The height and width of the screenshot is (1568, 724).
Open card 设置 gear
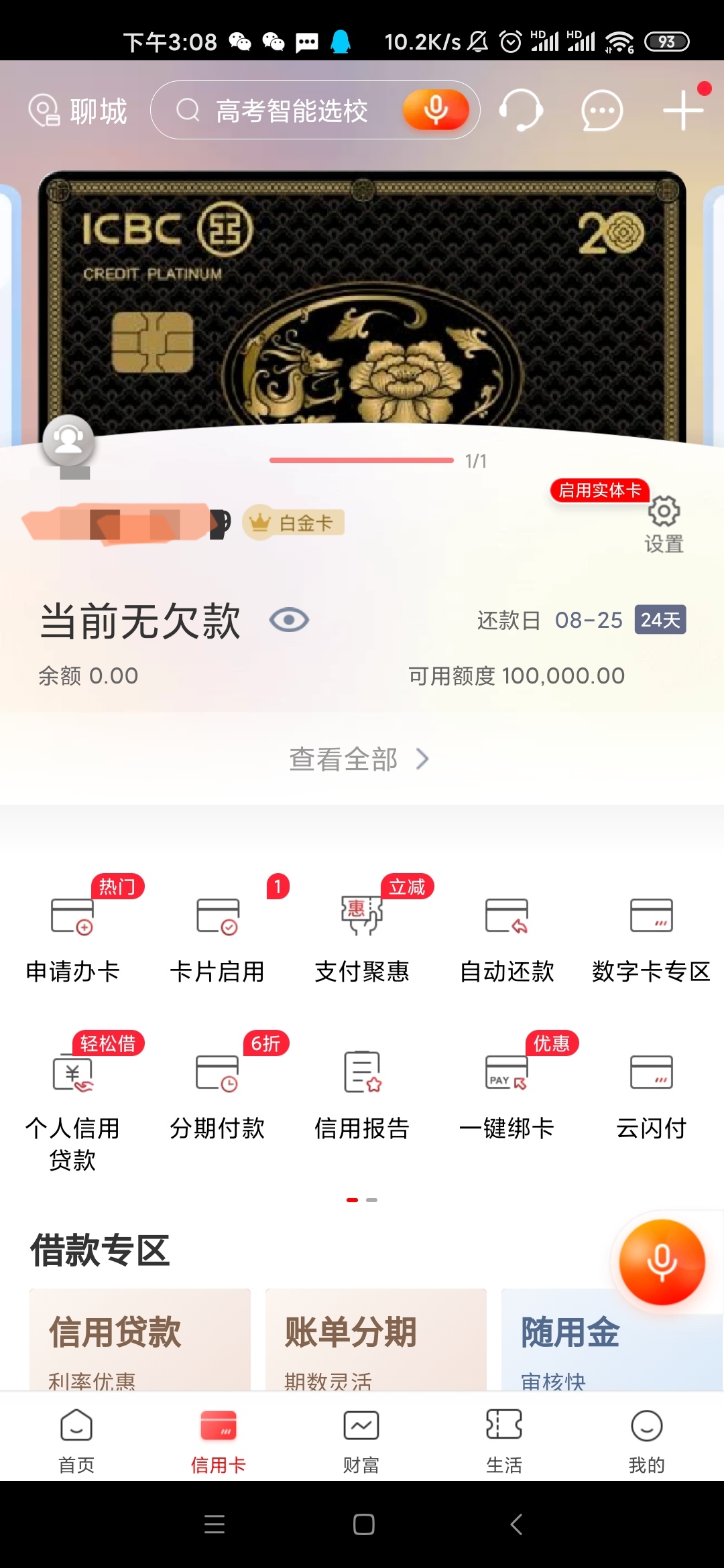(664, 525)
